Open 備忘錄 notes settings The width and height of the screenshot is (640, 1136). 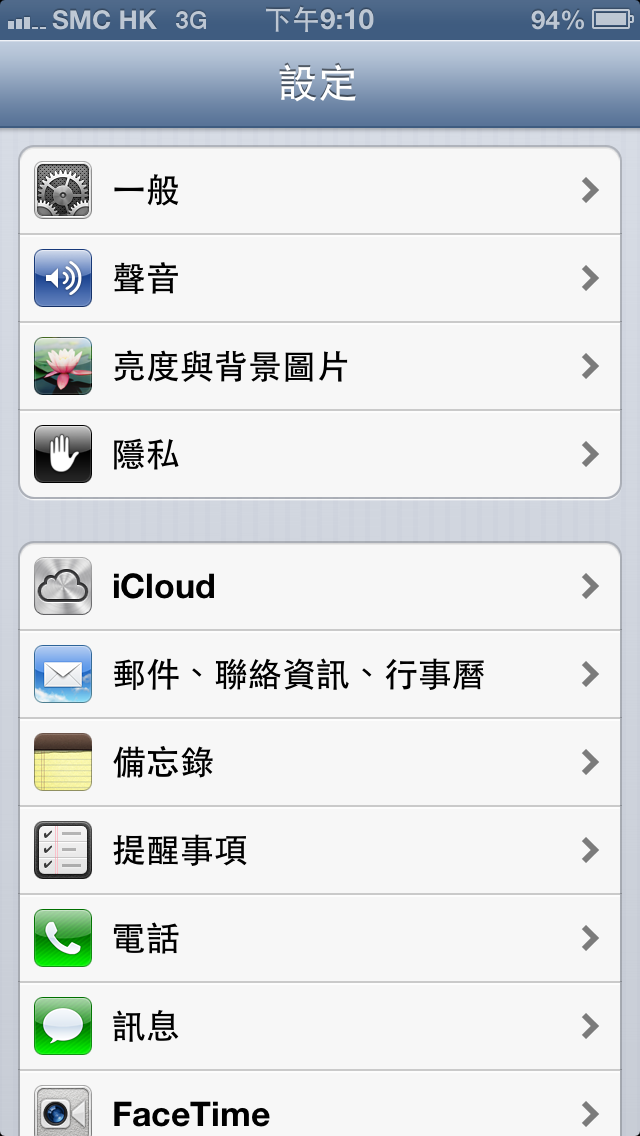pos(320,762)
